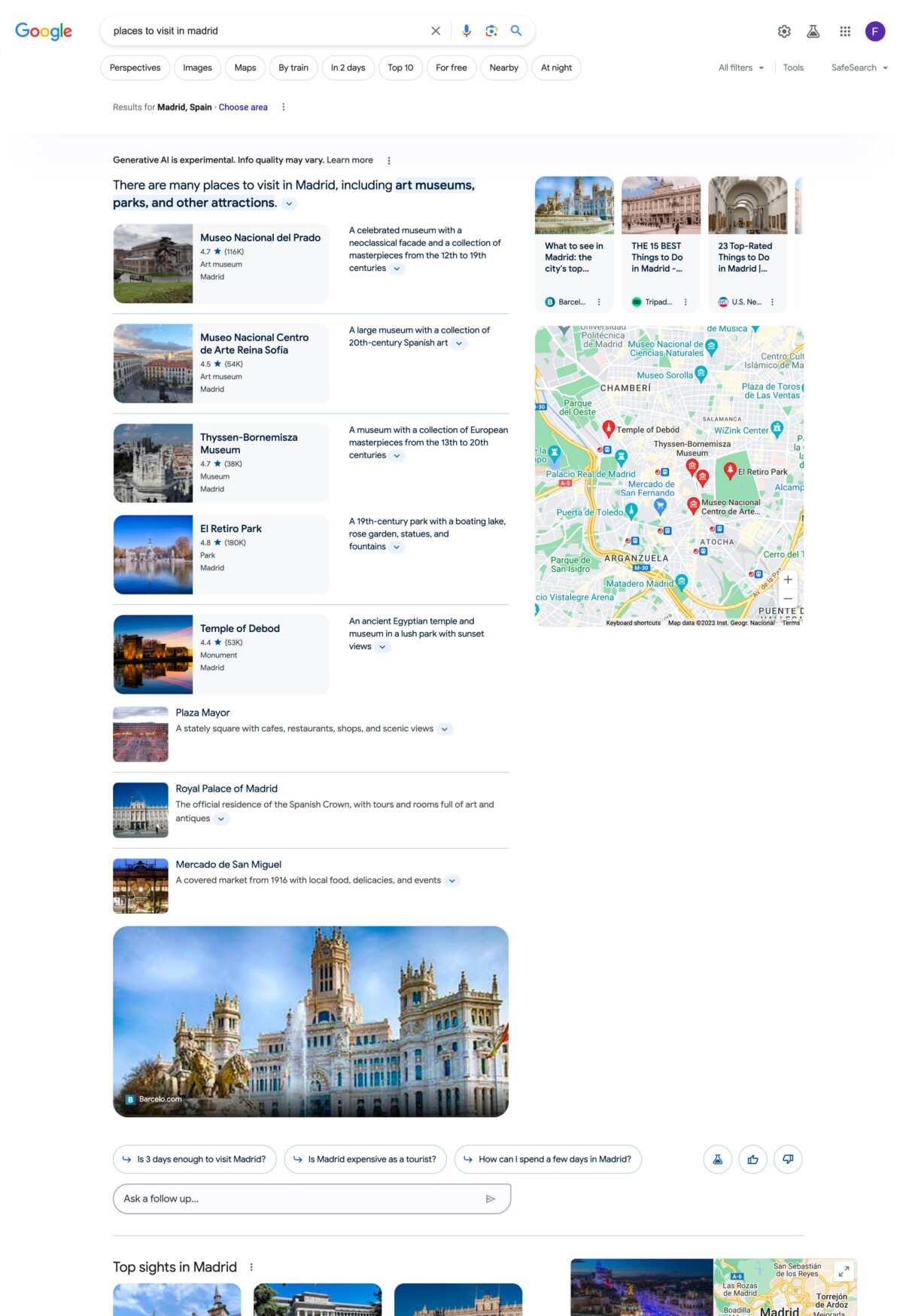
Task: Give thumbs up feedback on AI results
Action: [752, 1159]
